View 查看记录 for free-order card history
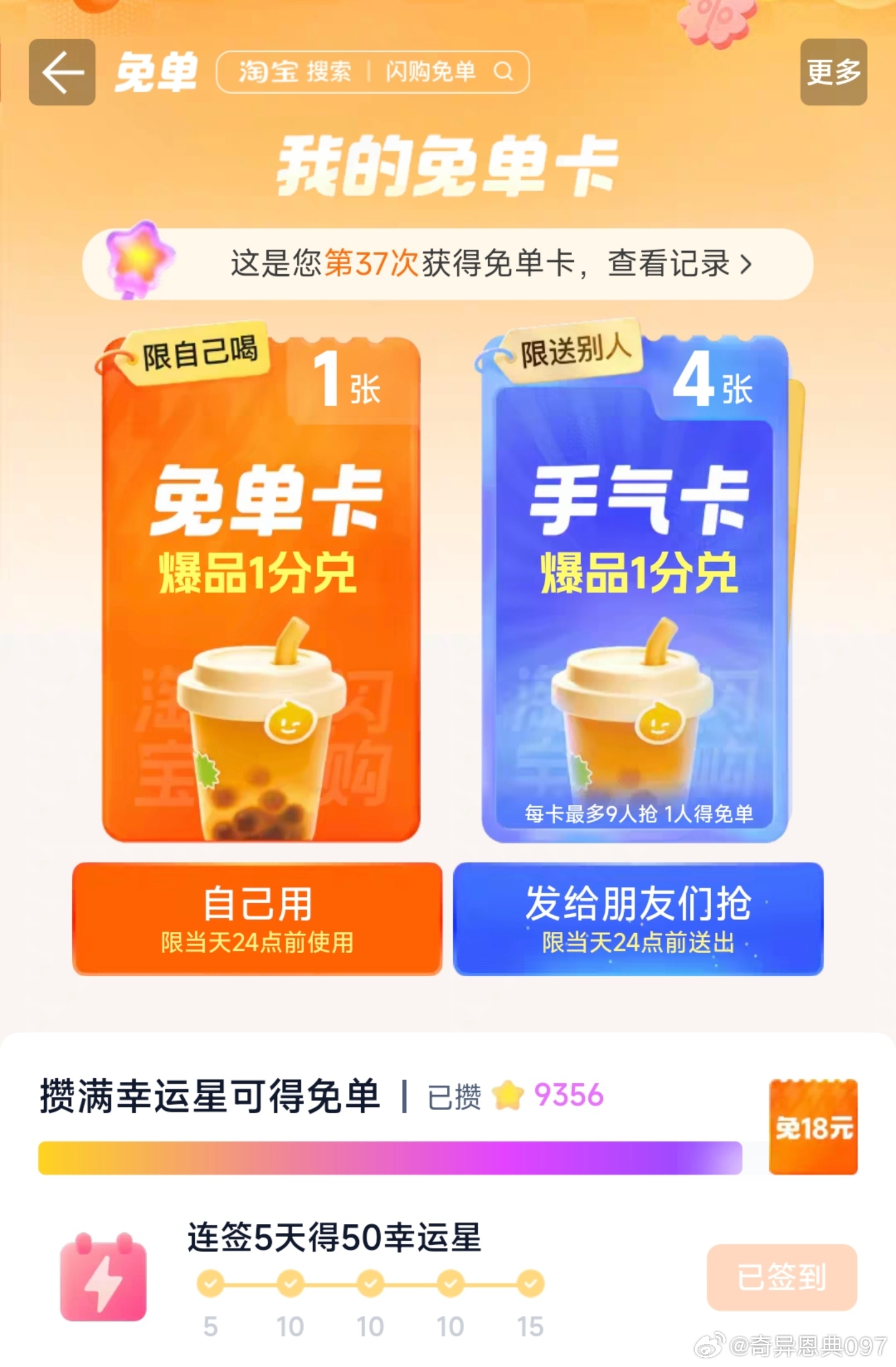 (x=679, y=264)
